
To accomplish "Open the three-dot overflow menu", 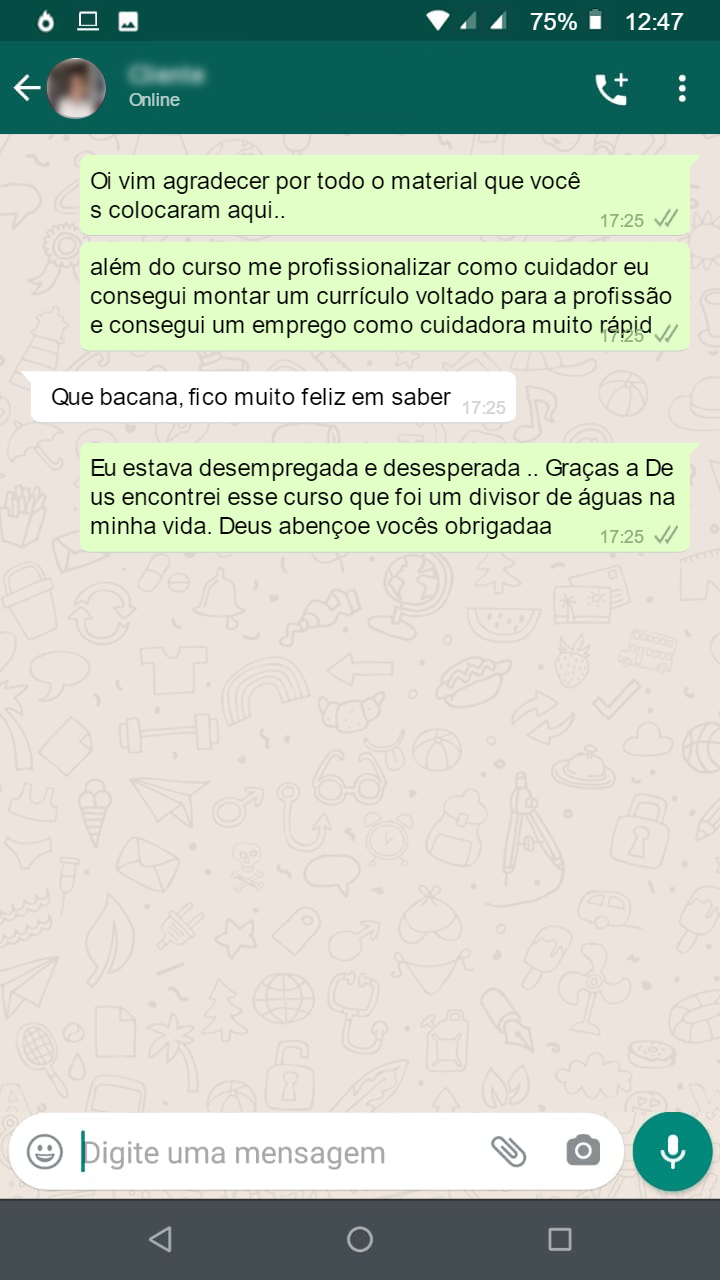I will point(682,89).
